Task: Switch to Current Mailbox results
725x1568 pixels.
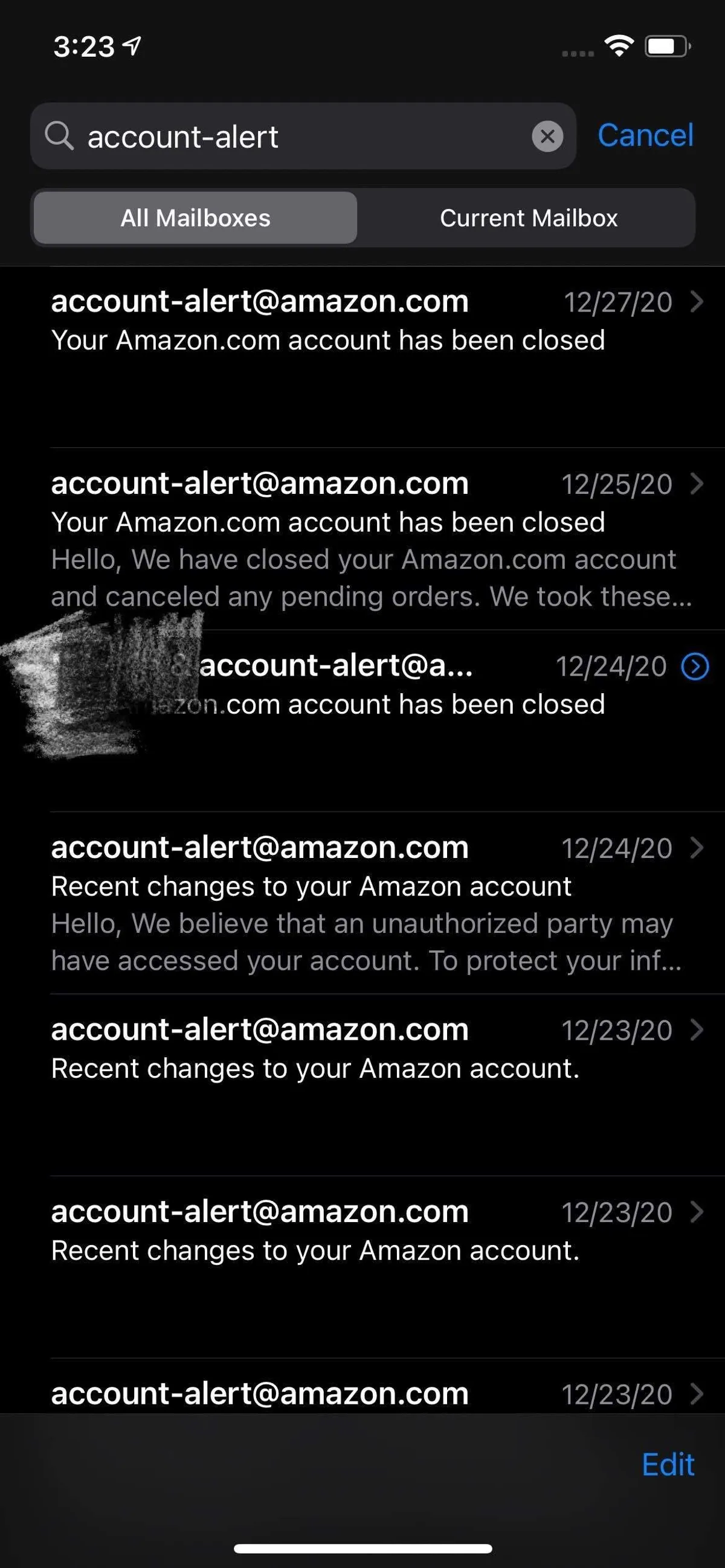Action: point(528,218)
